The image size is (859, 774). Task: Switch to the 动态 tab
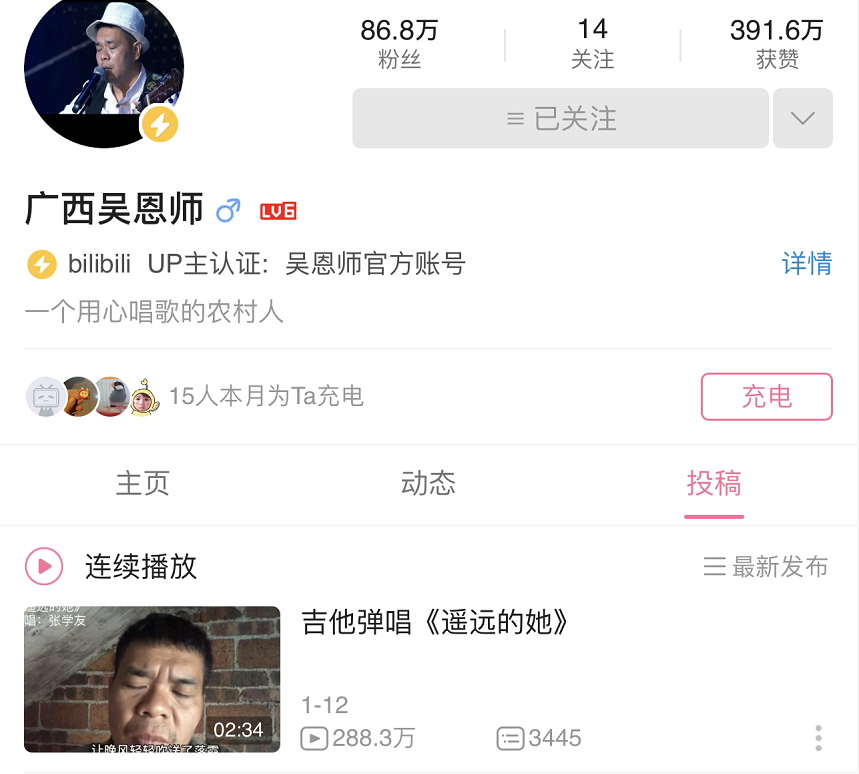428,484
